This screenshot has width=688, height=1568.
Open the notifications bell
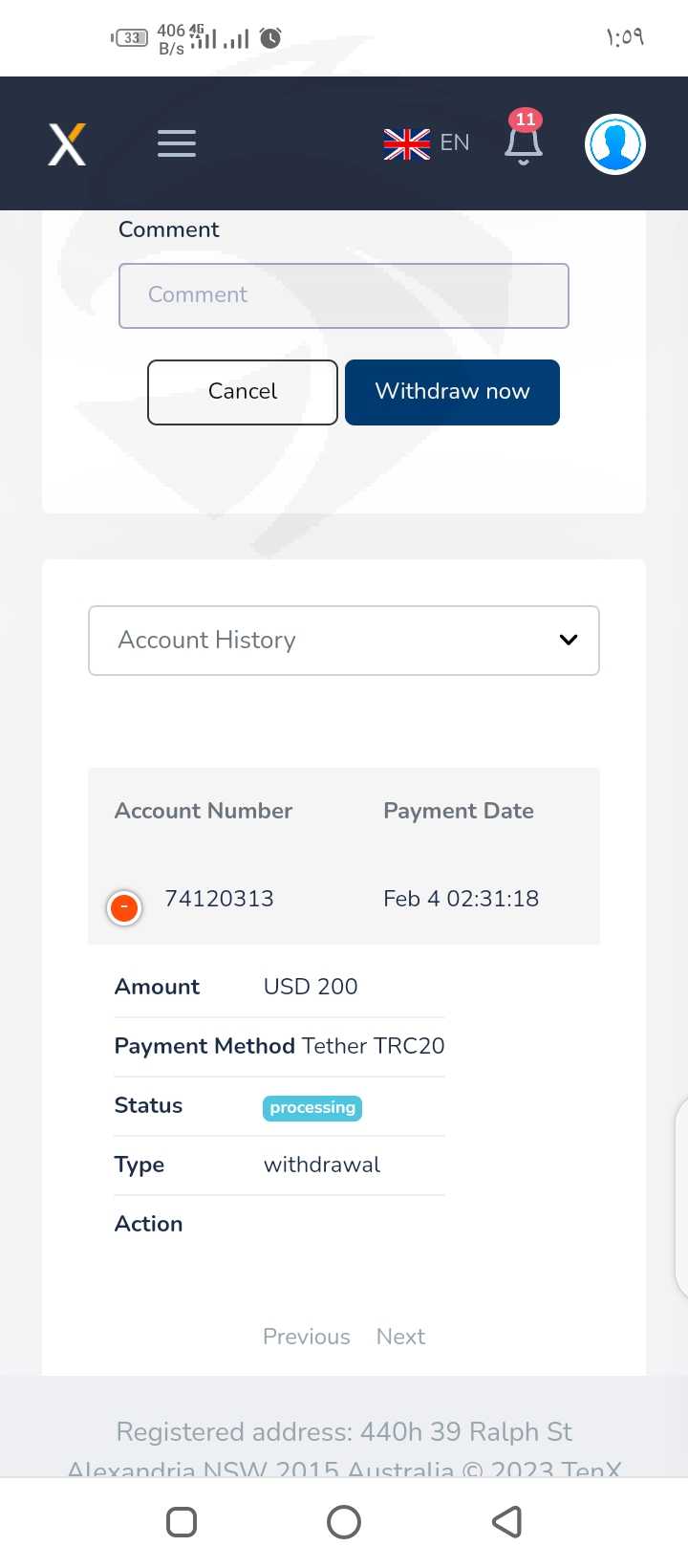[524, 140]
